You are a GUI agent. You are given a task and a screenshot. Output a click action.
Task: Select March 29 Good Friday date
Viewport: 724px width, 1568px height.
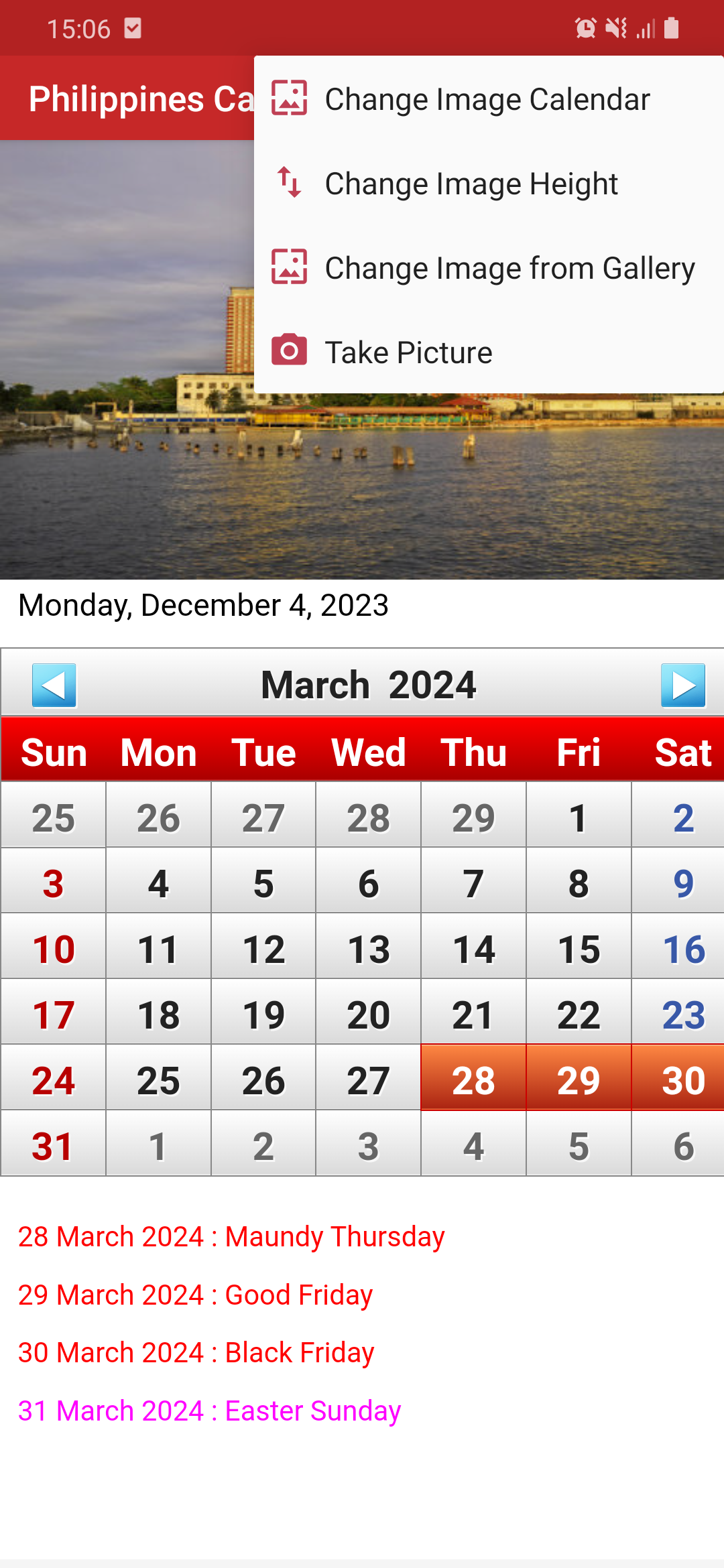(579, 1077)
